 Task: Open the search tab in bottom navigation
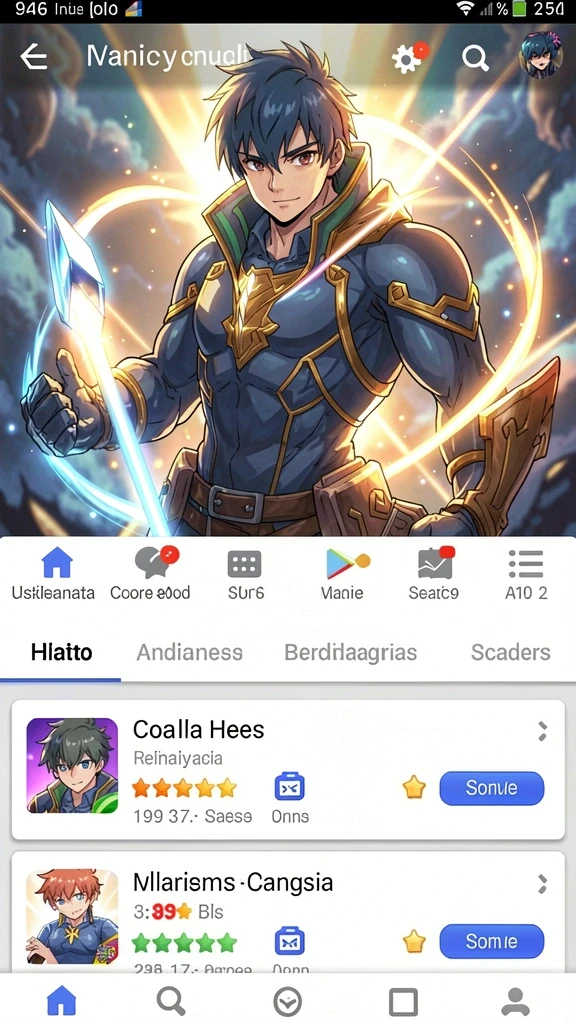pos(172,1000)
